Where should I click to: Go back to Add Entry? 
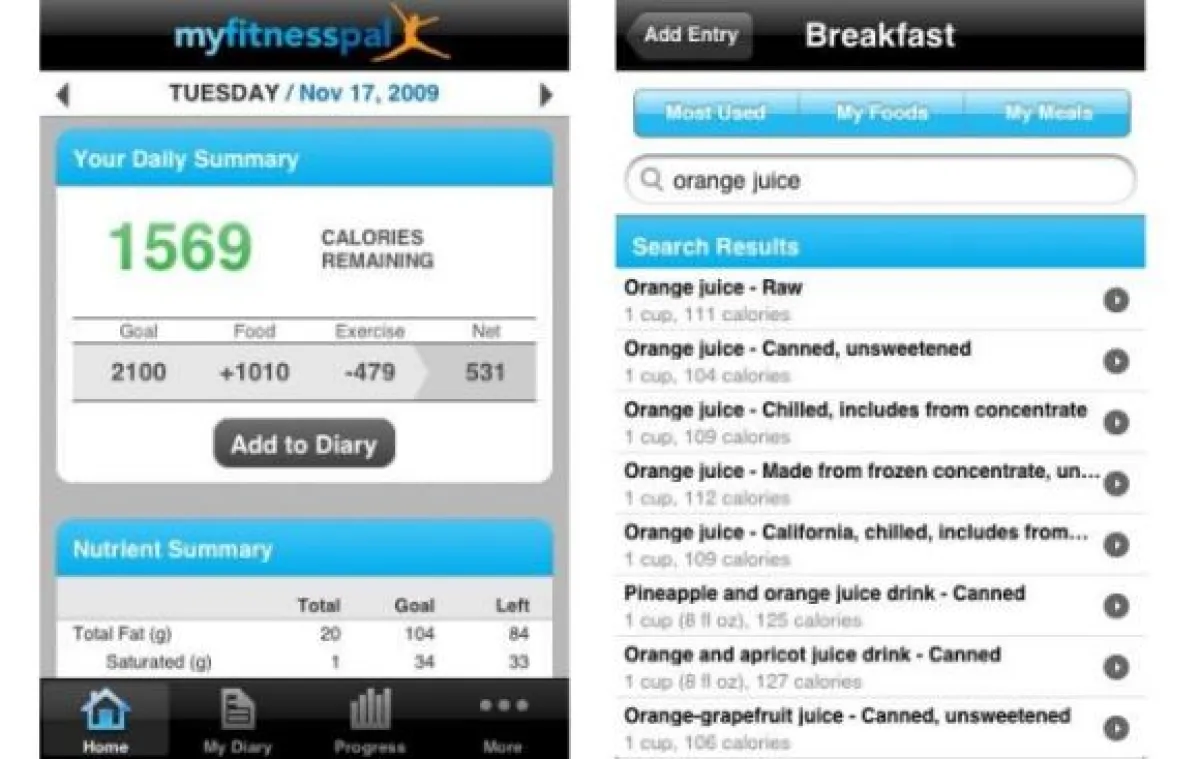click(690, 36)
